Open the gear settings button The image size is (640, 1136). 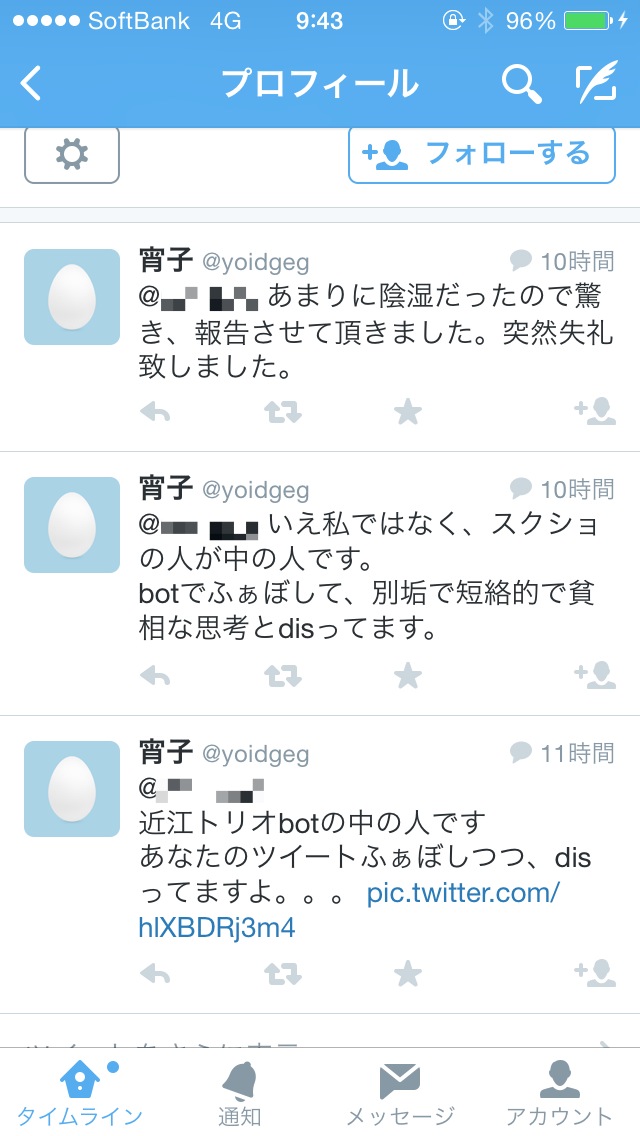[x=72, y=154]
